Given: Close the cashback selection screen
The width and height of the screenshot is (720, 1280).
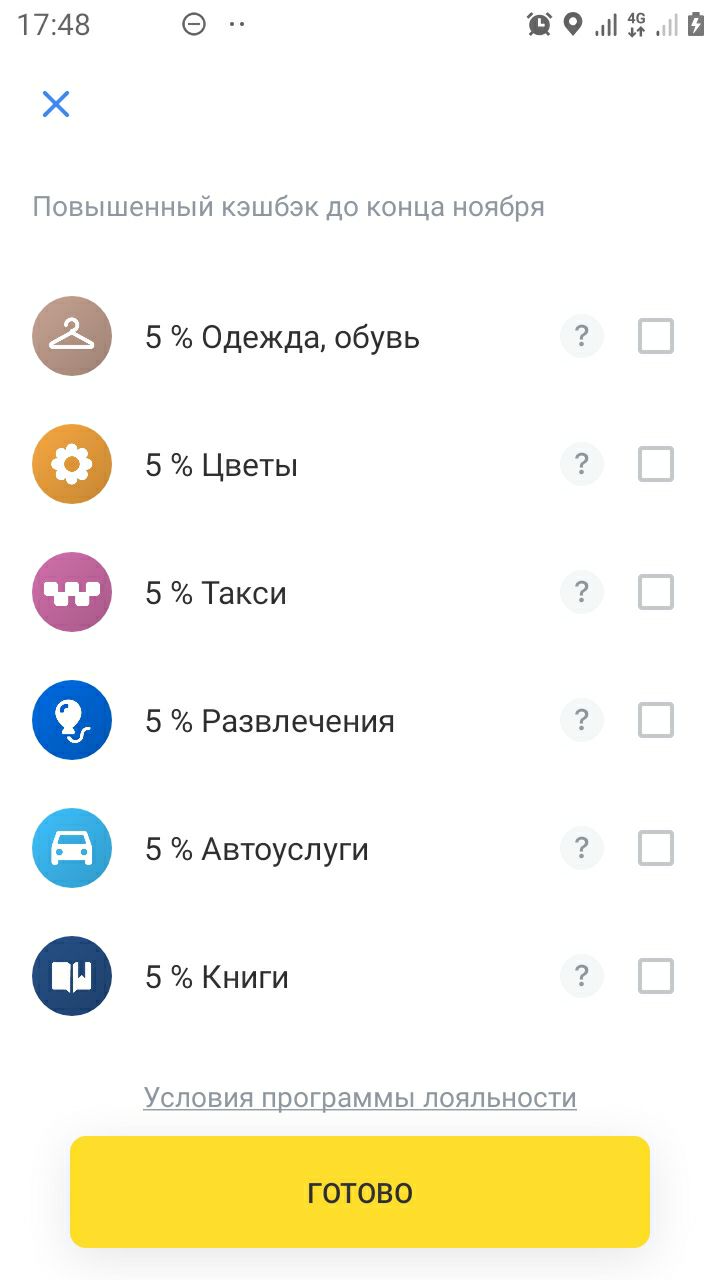Looking at the screenshot, I should [x=56, y=104].
